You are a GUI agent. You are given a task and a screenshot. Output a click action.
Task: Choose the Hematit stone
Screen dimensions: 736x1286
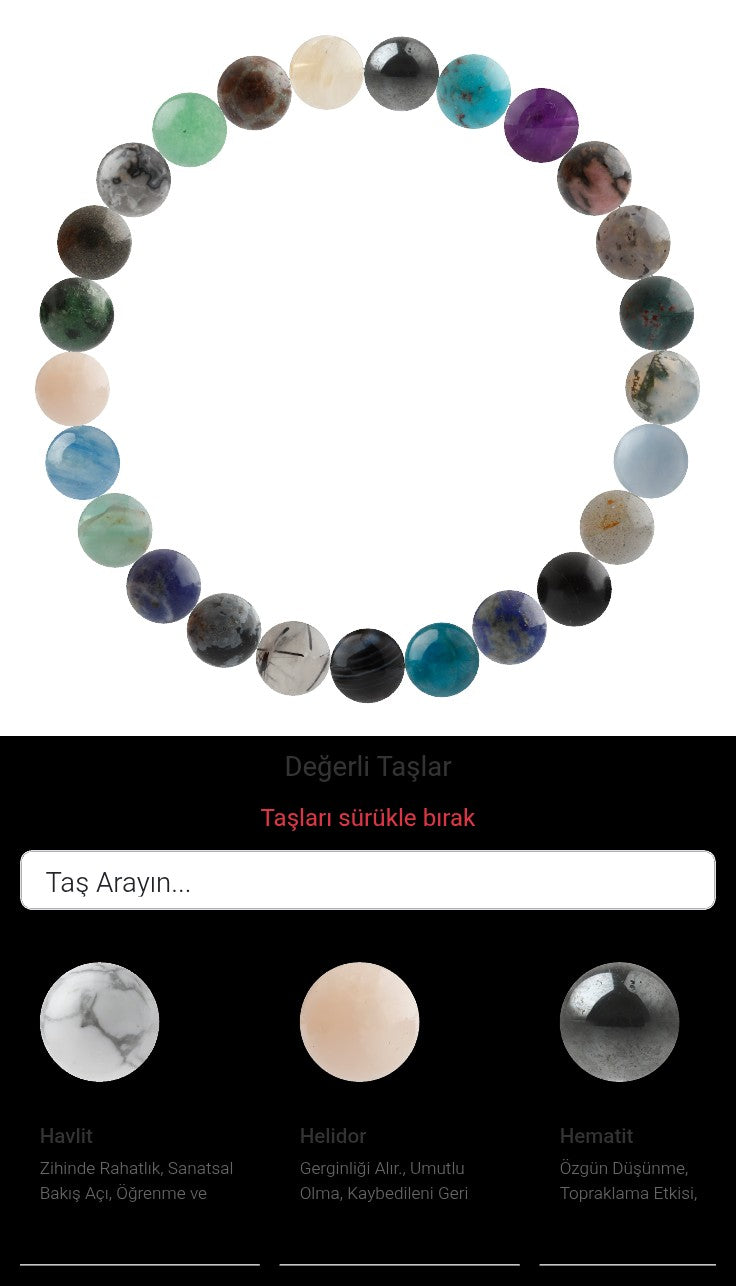(619, 1022)
